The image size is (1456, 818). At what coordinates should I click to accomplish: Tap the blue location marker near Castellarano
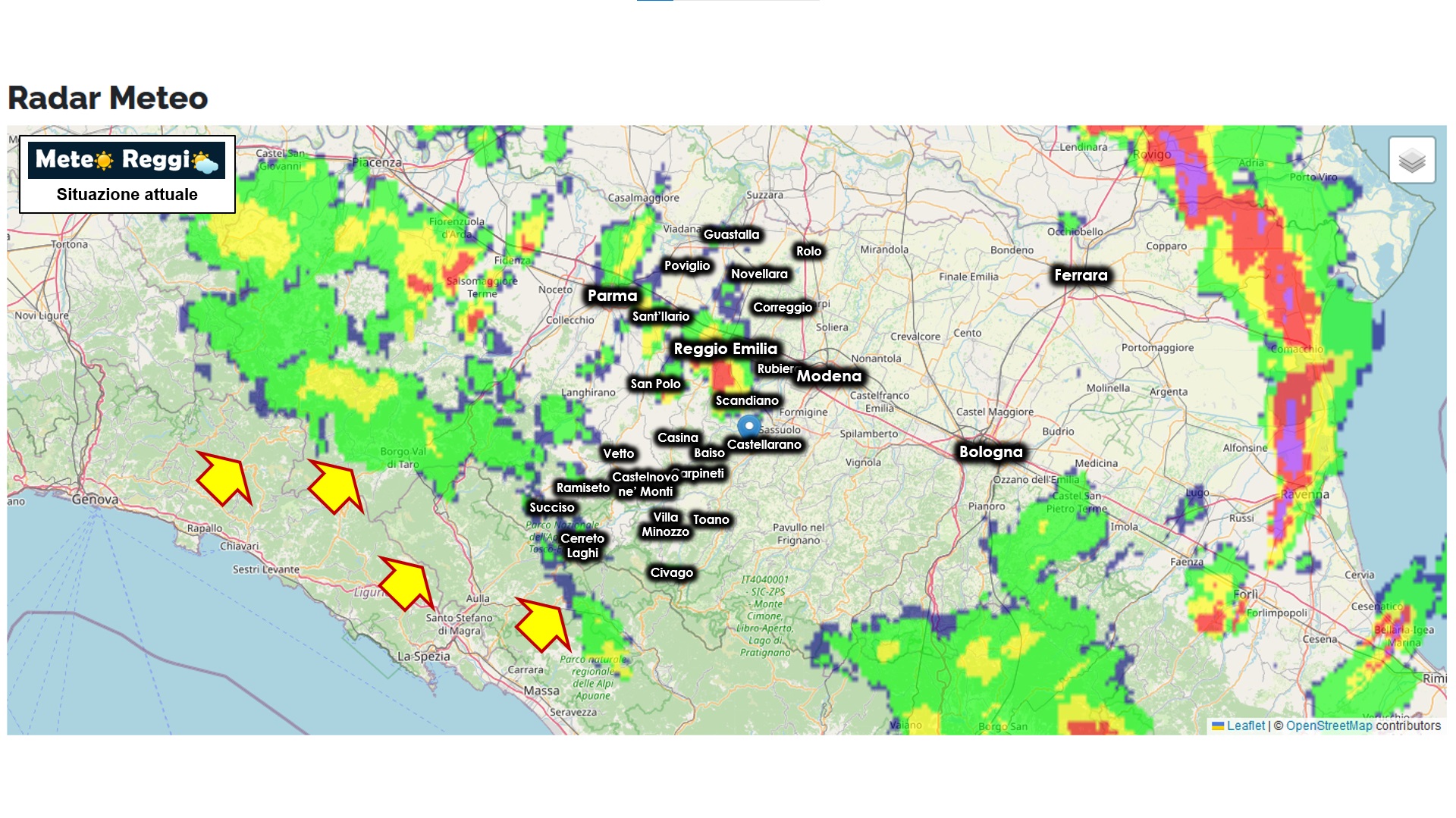748,425
